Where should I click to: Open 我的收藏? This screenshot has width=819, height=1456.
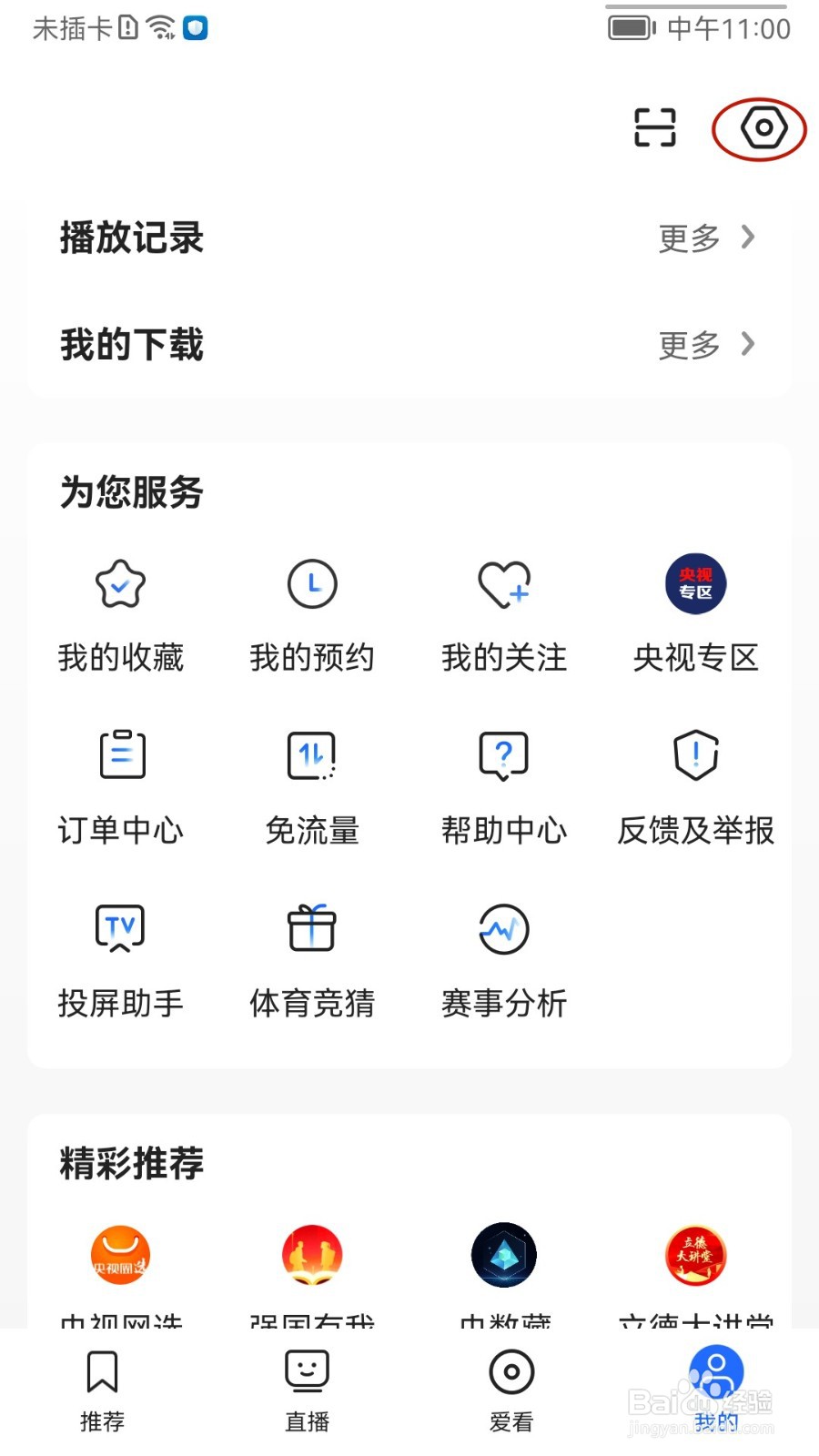[x=121, y=617]
